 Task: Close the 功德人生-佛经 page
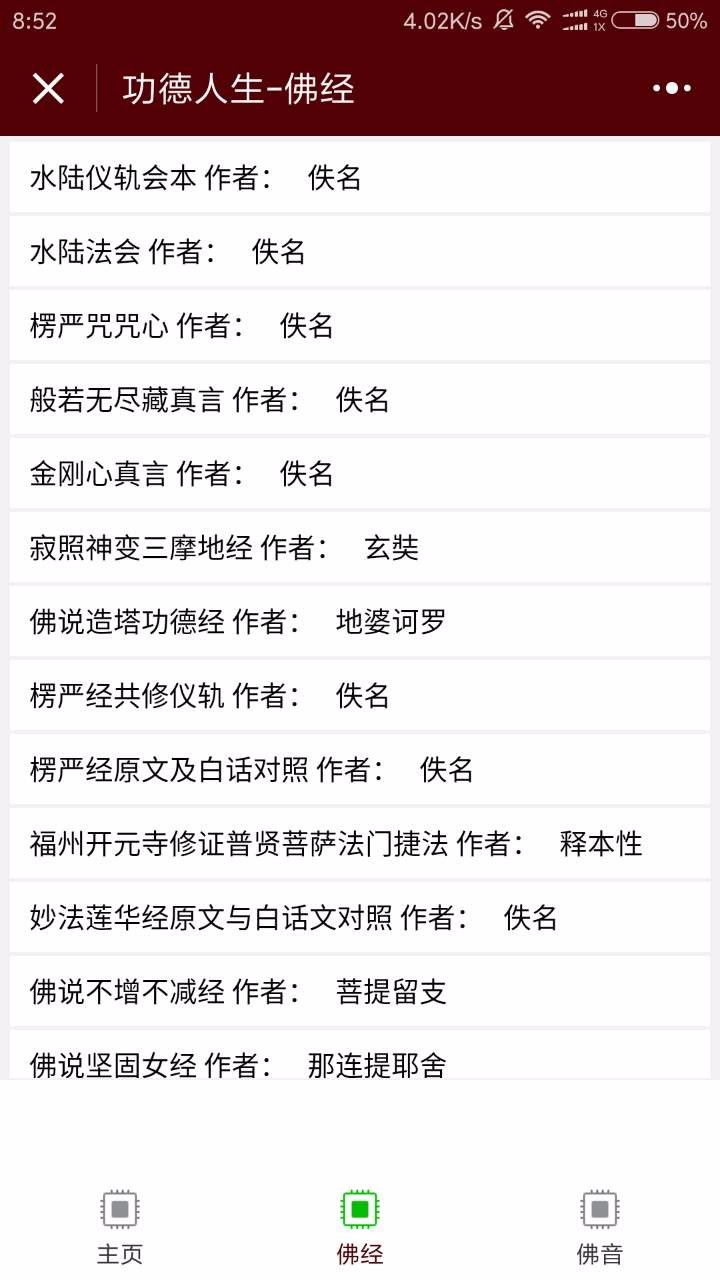48,89
